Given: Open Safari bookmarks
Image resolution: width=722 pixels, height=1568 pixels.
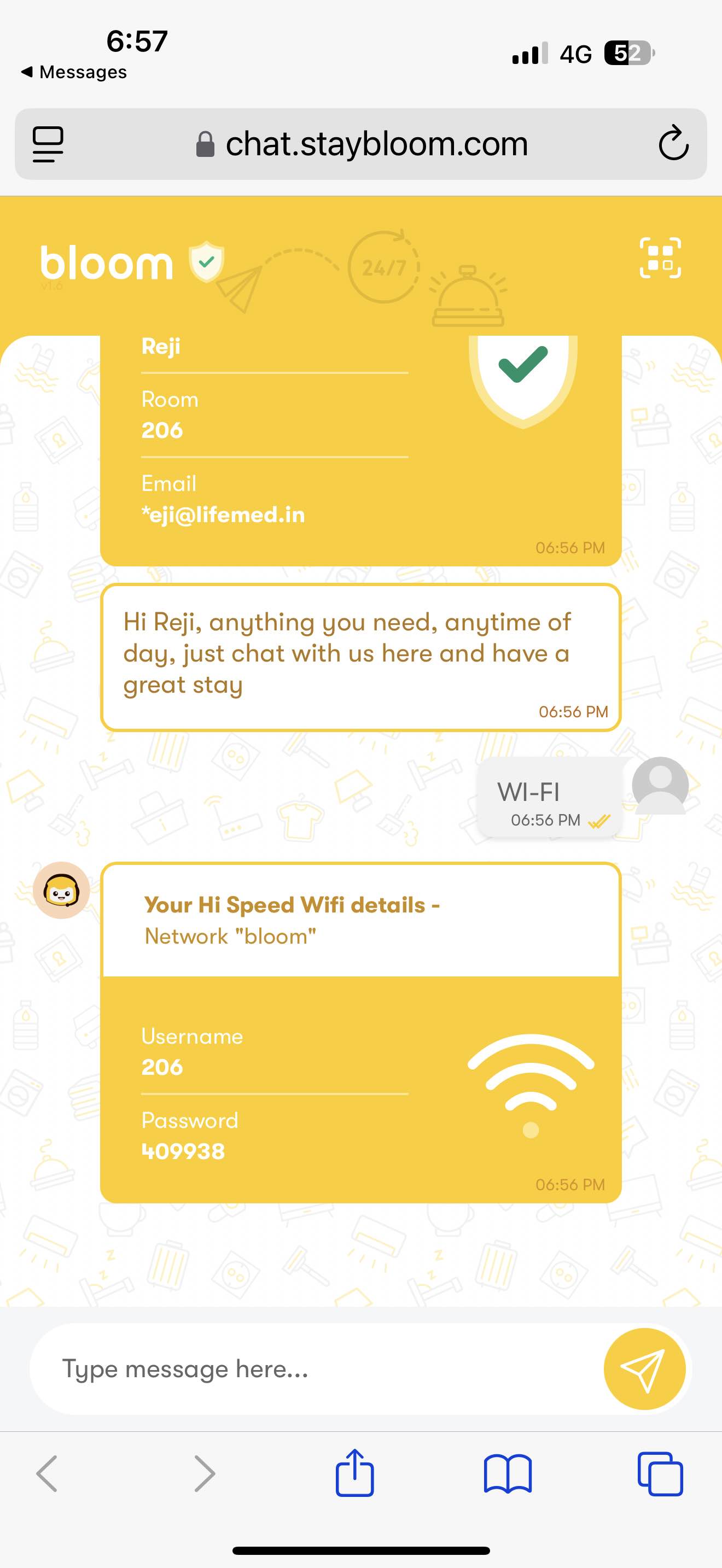Looking at the screenshot, I should click(x=507, y=1473).
